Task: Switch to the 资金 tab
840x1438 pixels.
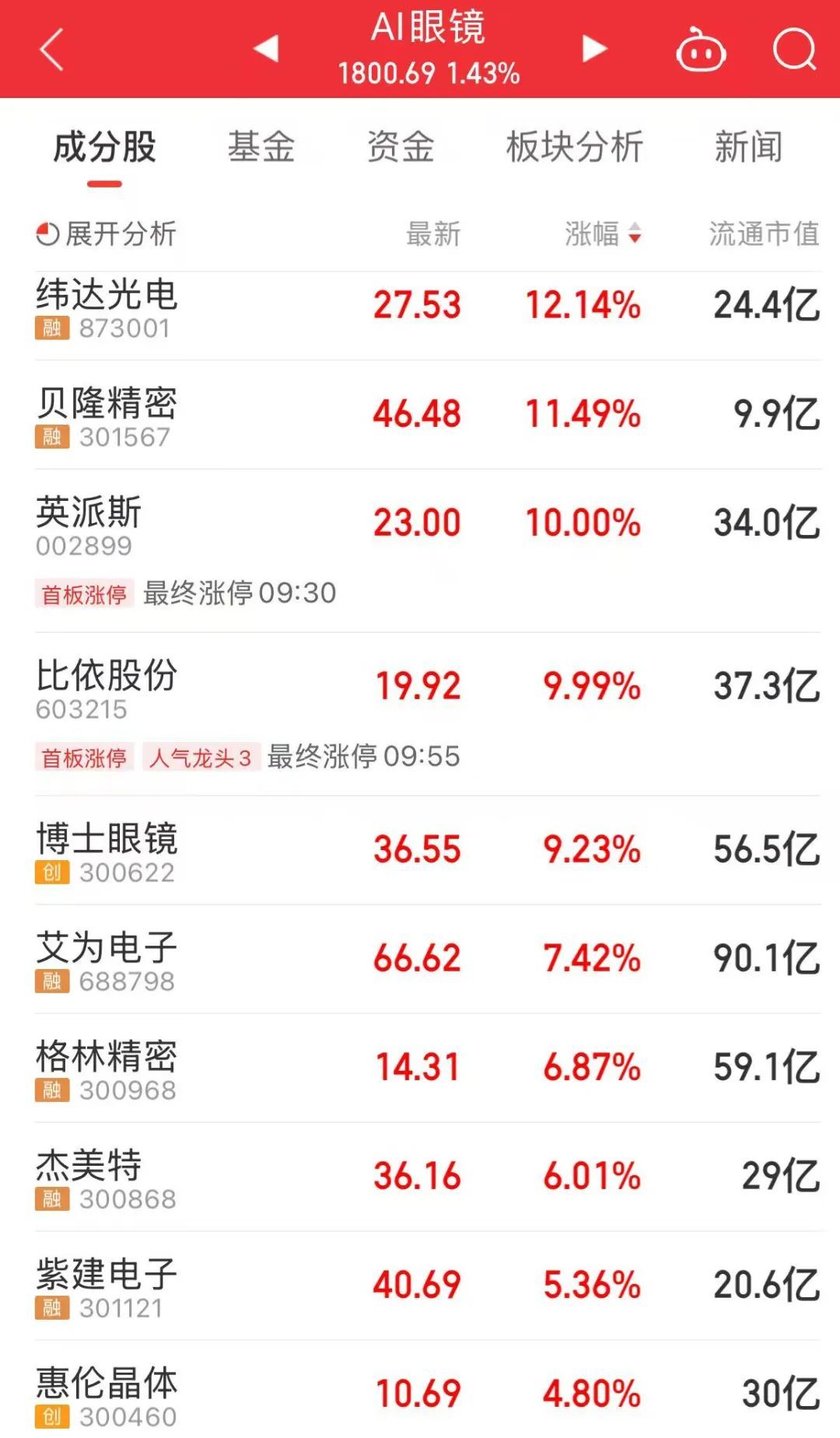Action: tap(401, 147)
